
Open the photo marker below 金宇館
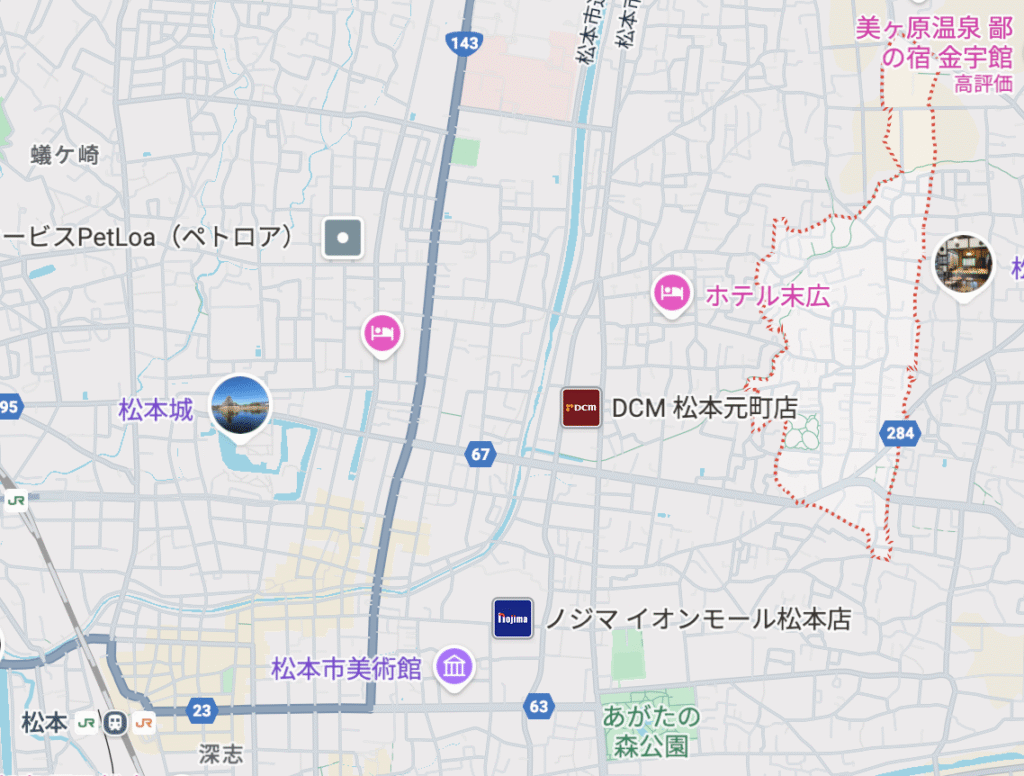point(963,262)
